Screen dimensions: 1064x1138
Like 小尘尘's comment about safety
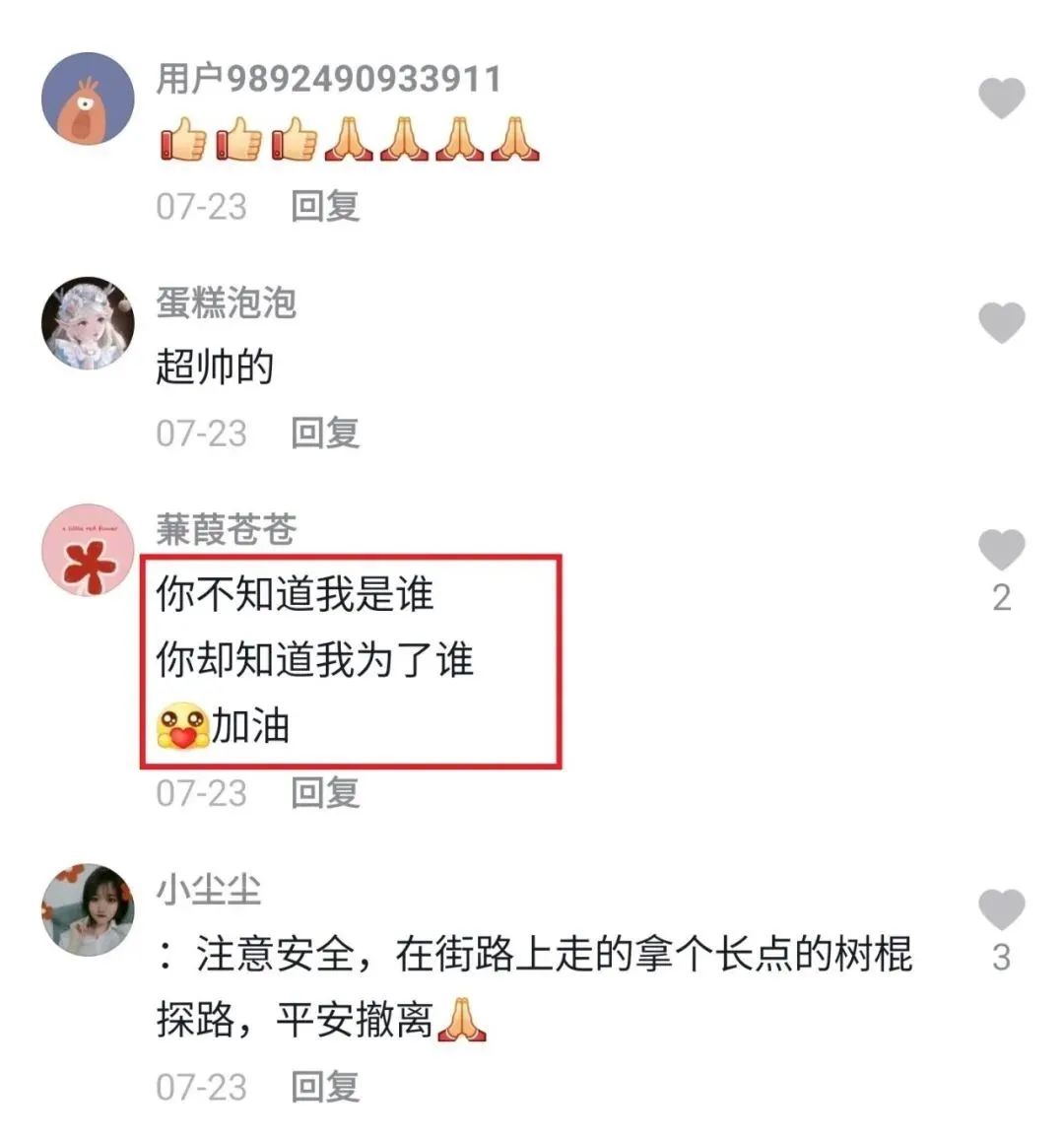click(1001, 908)
